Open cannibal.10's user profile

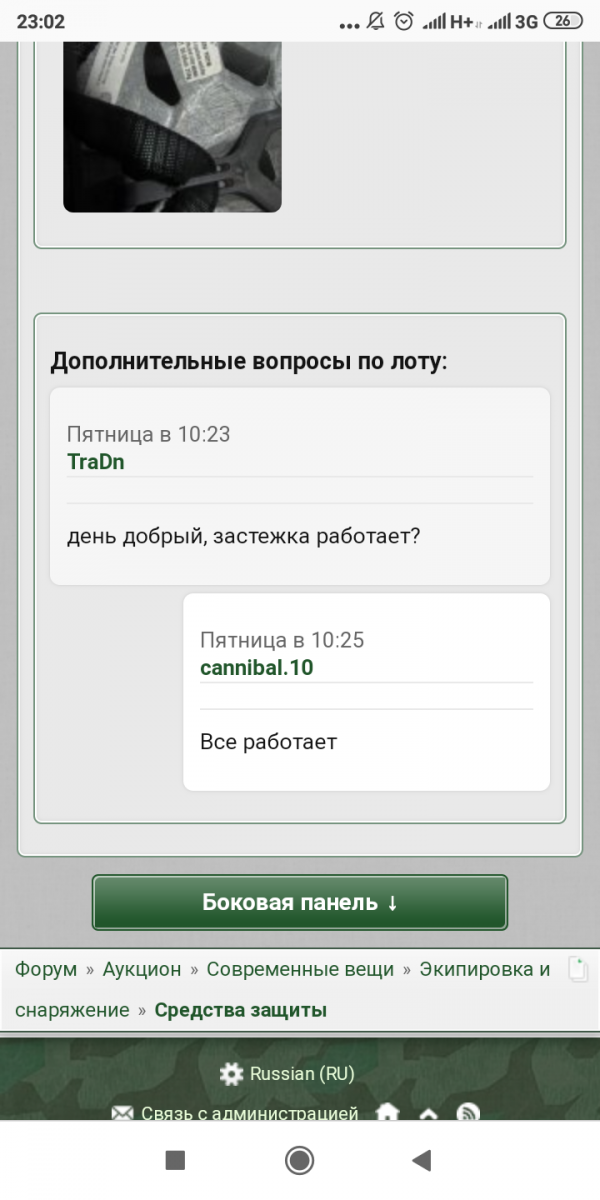(256, 667)
